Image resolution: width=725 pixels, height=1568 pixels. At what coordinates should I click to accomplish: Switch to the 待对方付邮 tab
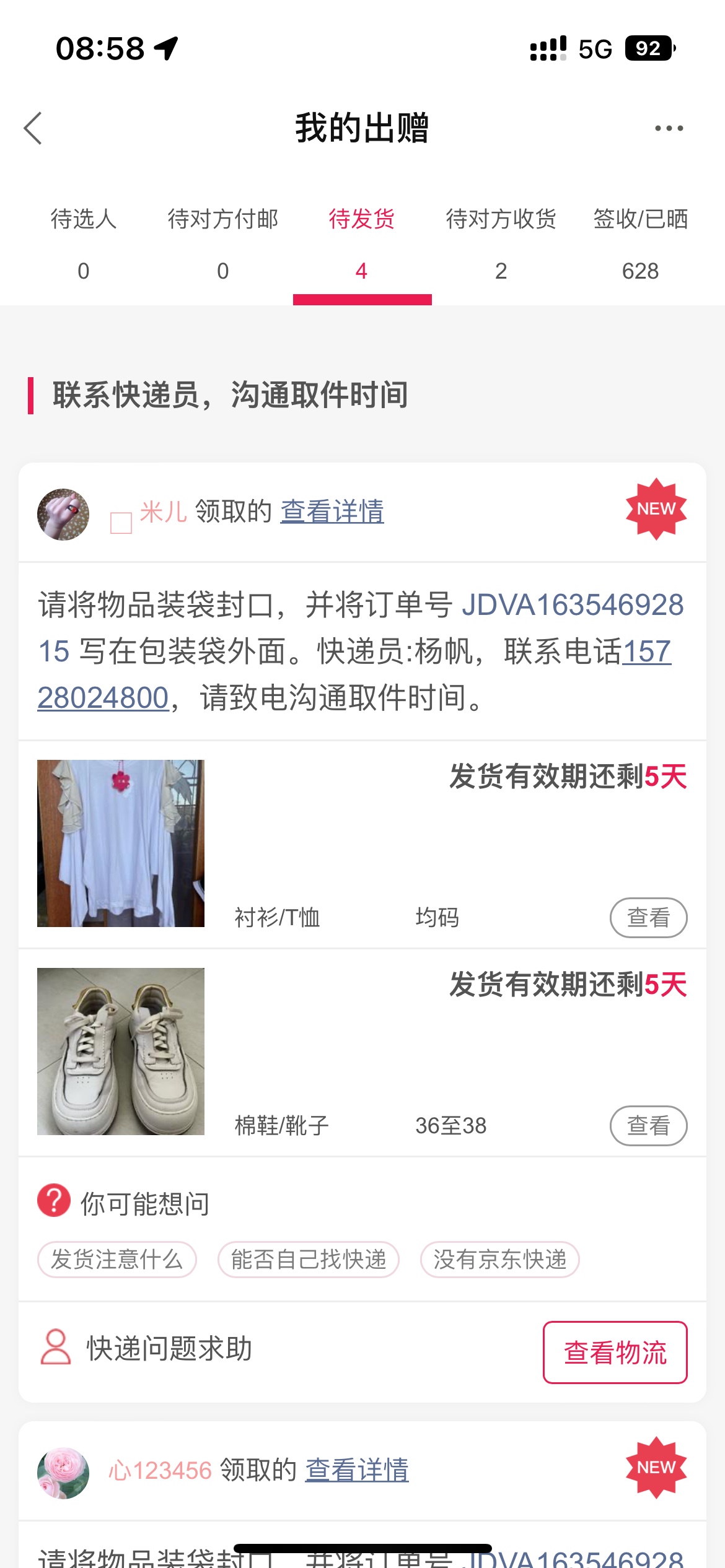click(x=222, y=243)
